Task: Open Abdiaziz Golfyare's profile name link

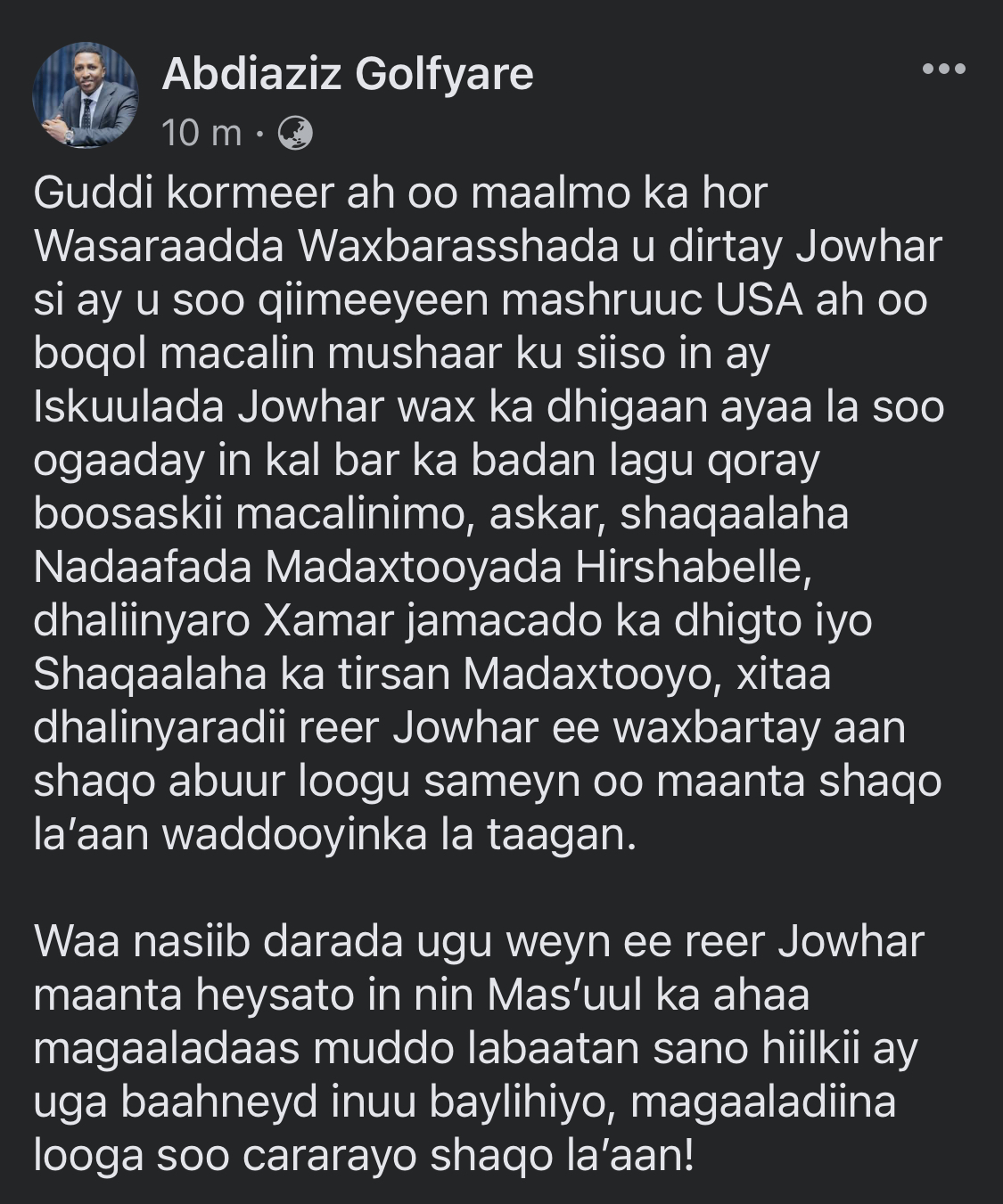Action: coord(347,73)
